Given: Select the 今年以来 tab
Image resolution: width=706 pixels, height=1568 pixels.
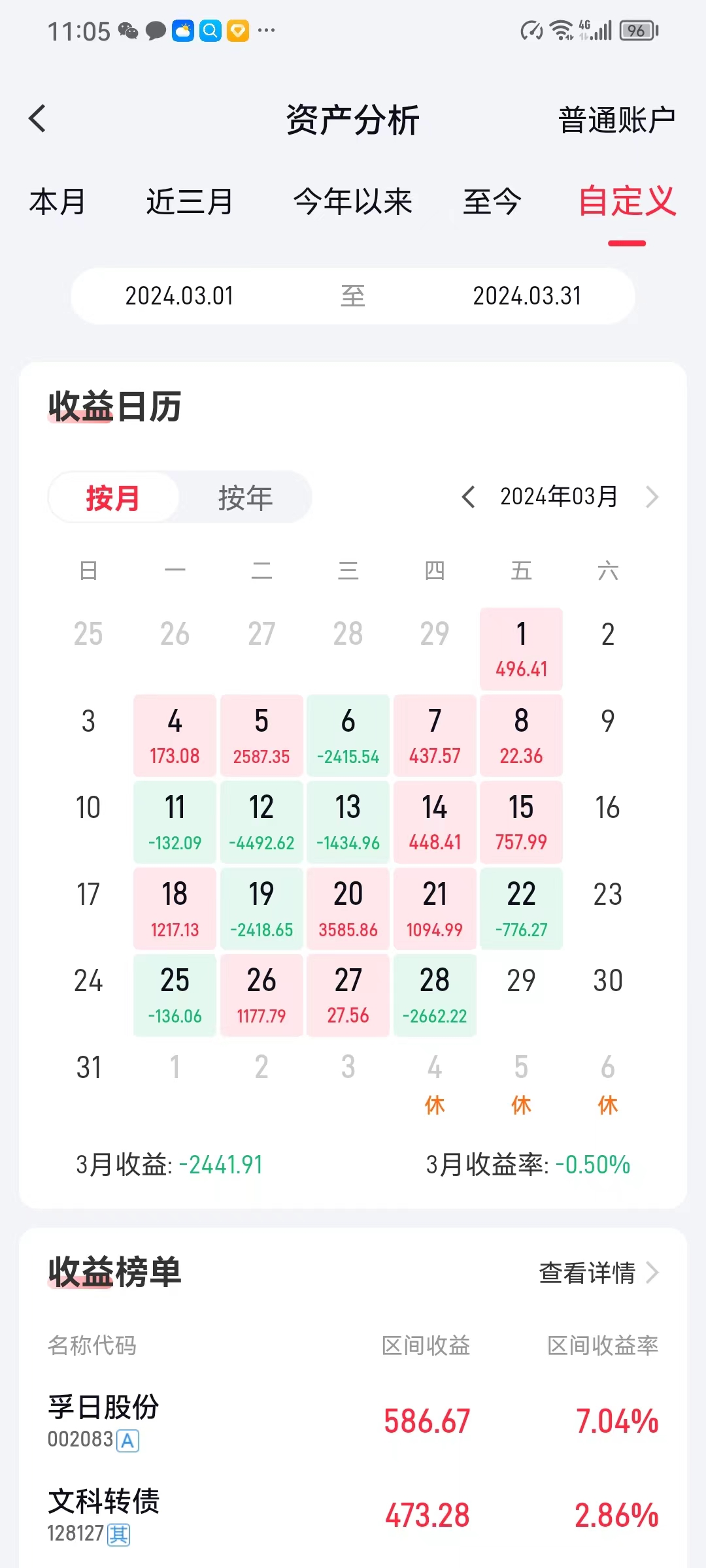Looking at the screenshot, I should click(352, 201).
